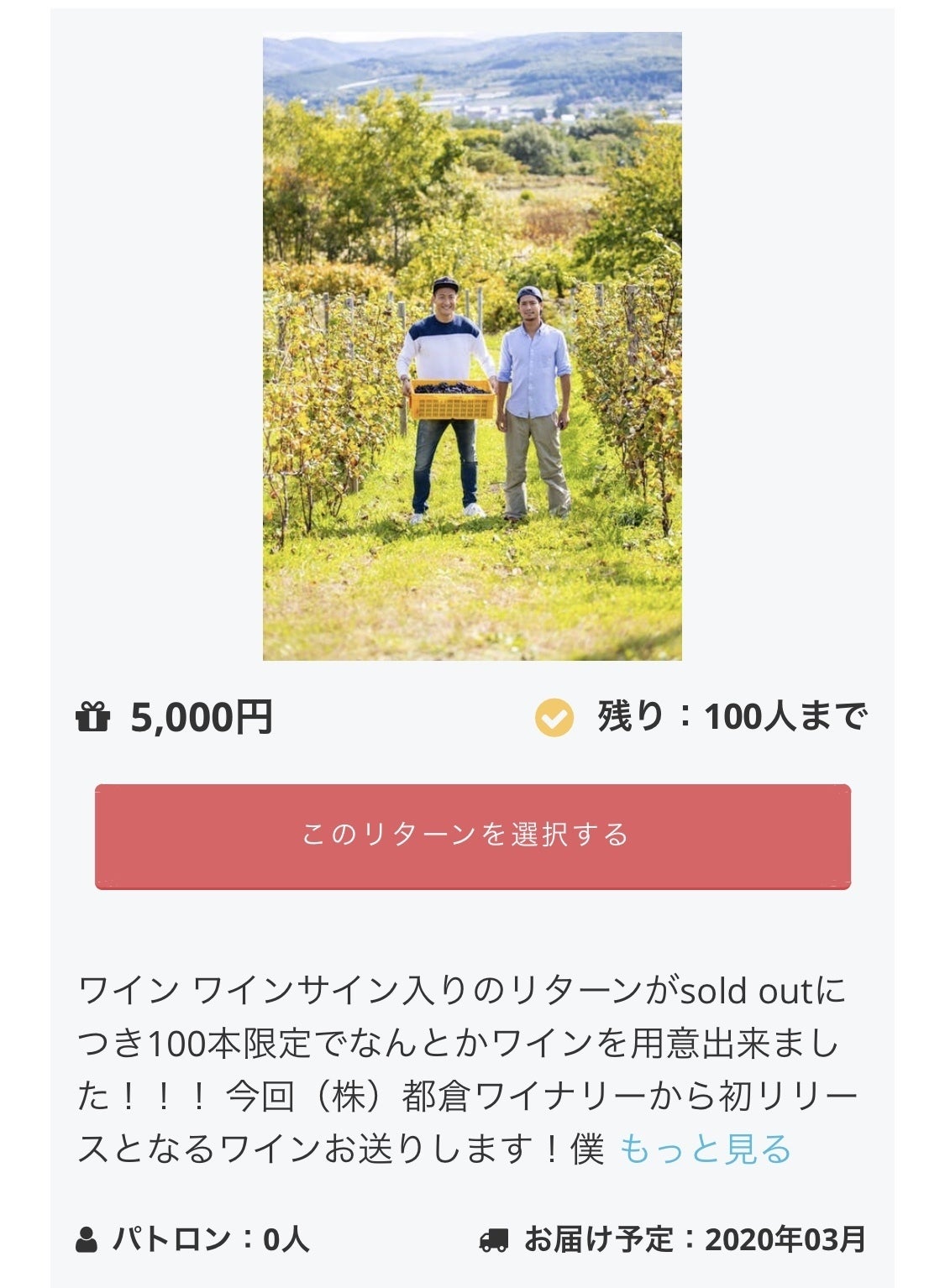Open the vineyard photo of the return
945x1288 pixels.
[472, 346]
